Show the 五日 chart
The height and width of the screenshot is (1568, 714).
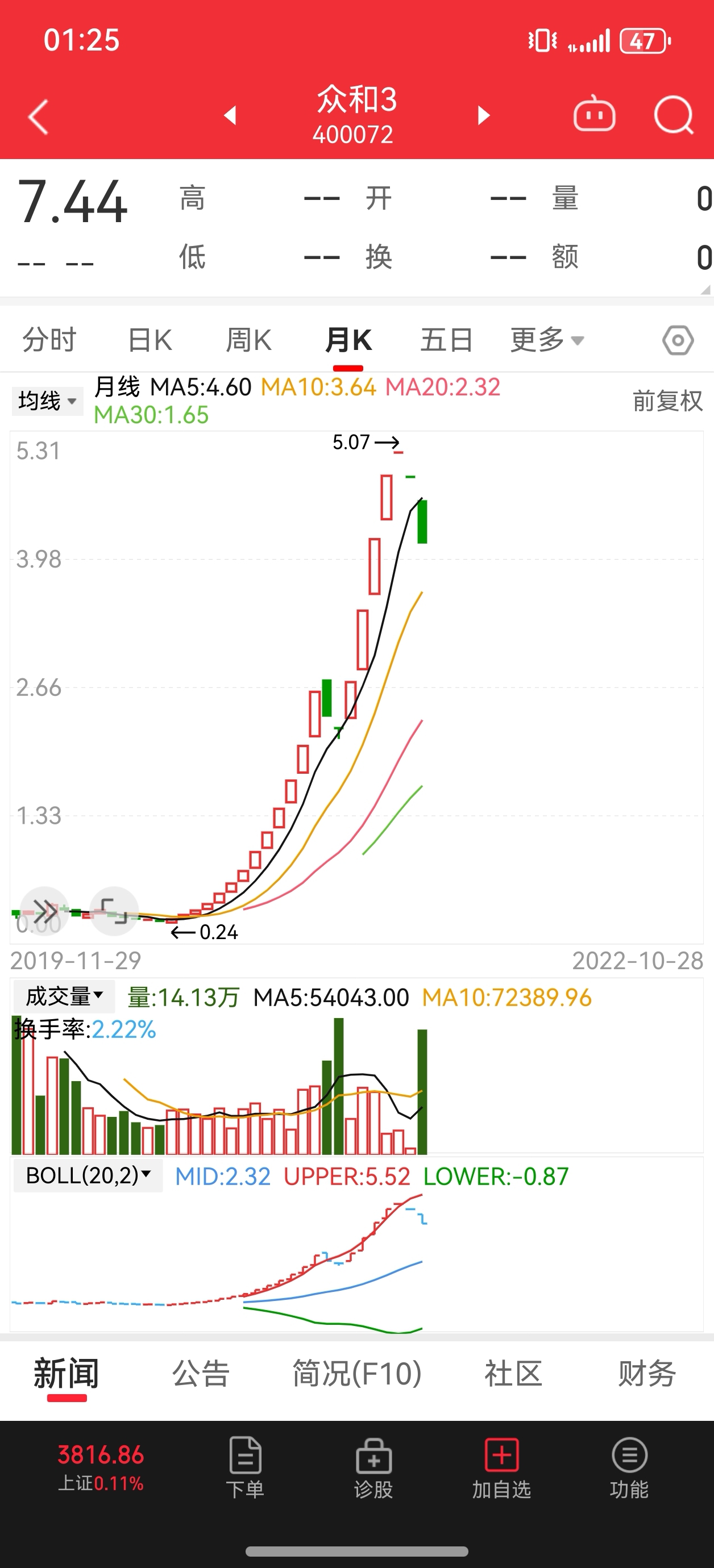coord(447,340)
